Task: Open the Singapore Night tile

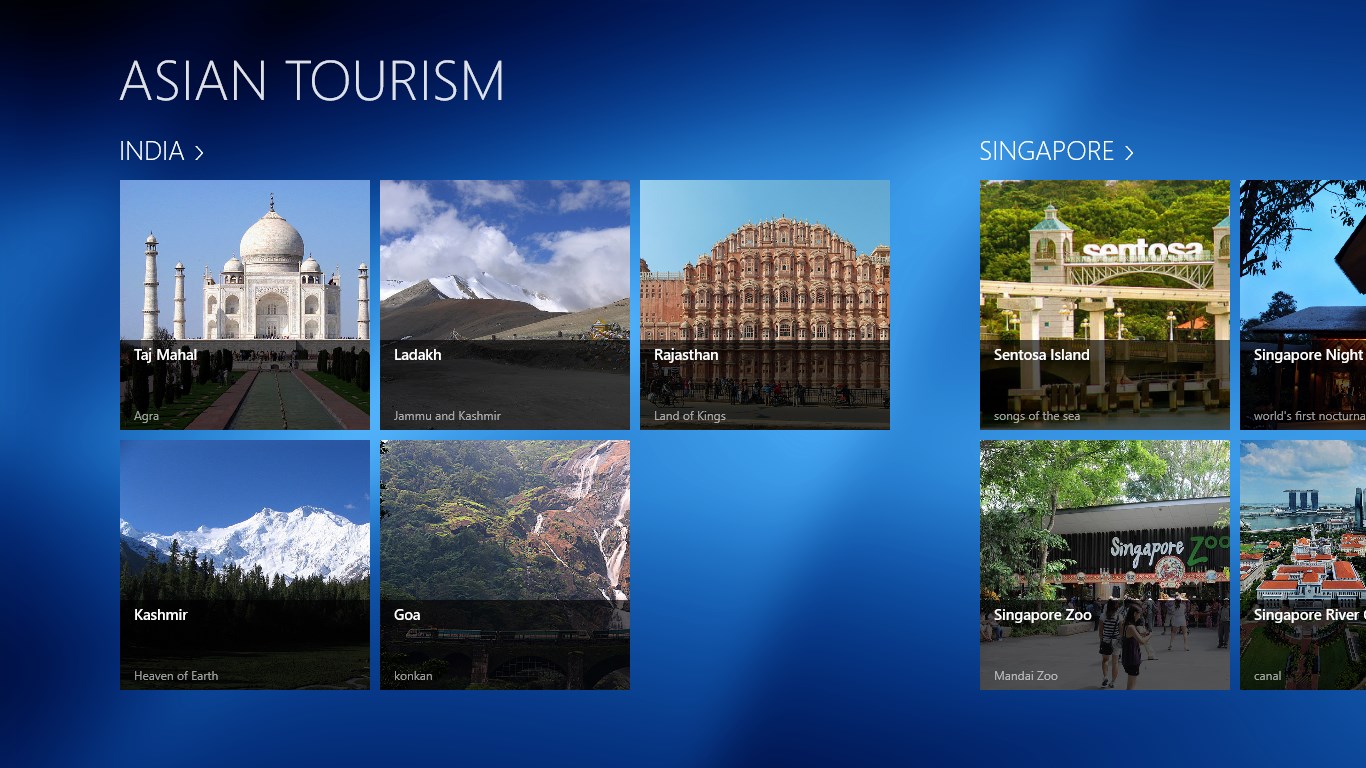Action: click(x=1303, y=305)
